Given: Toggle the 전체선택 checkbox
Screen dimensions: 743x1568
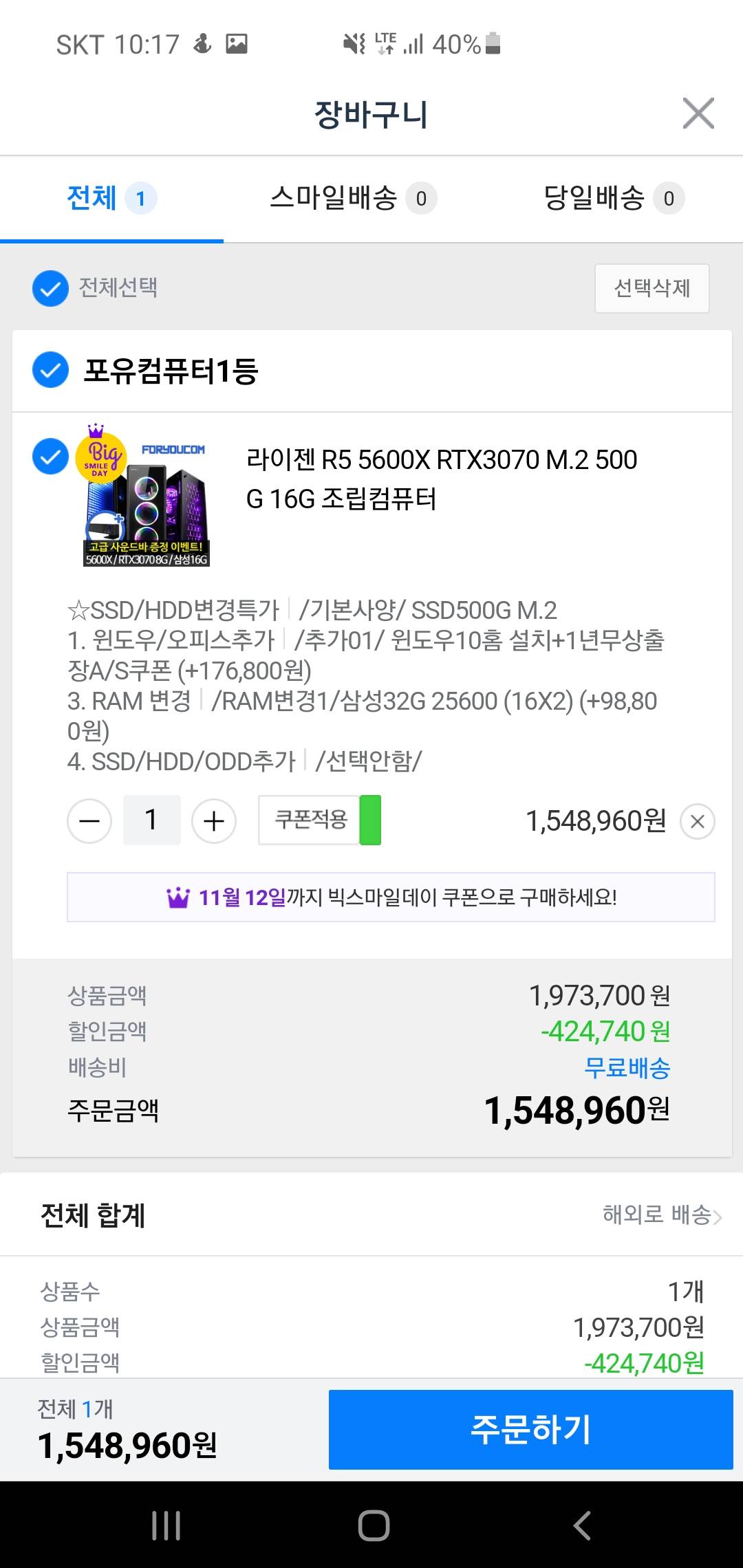Looking at the screenshot, I should (50, 288).
